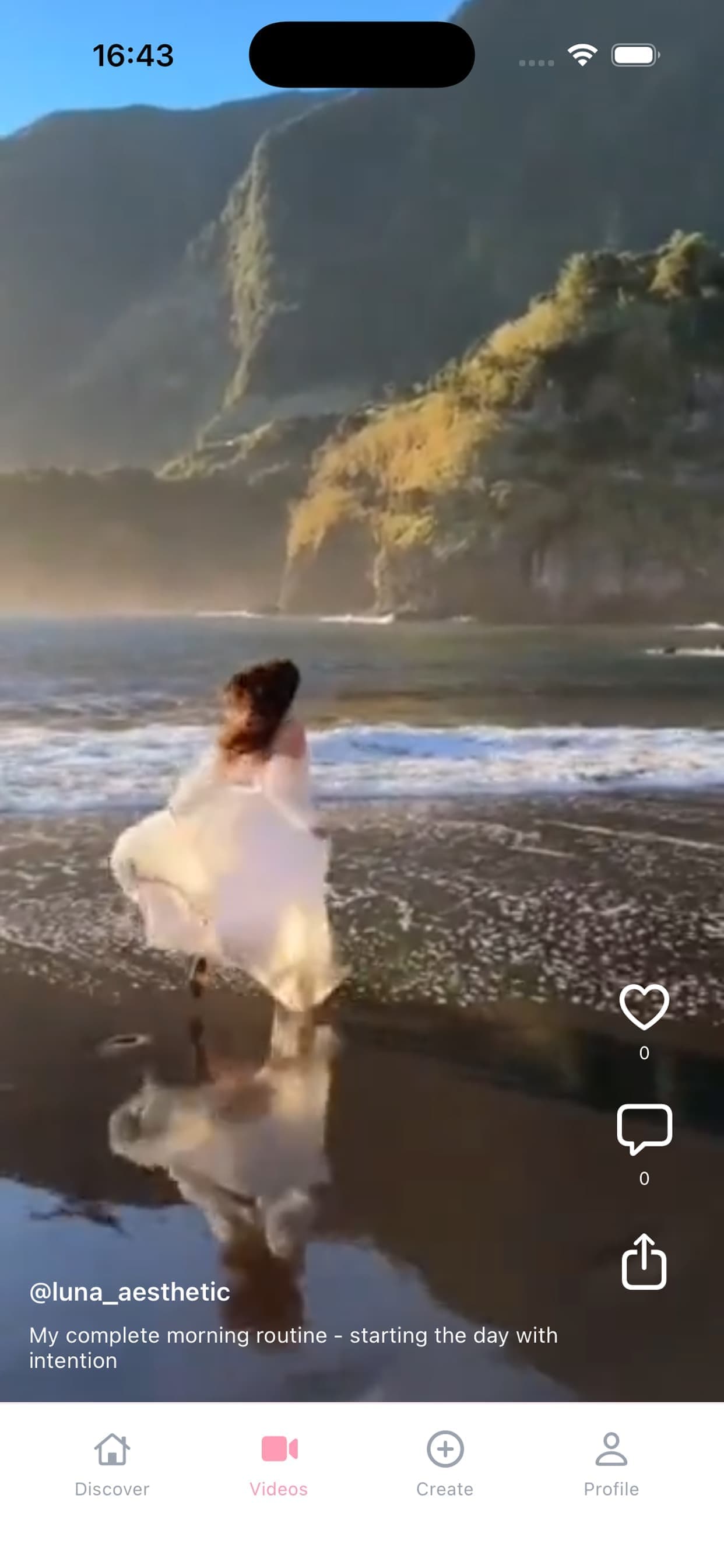Screen dimensions: 724x1568
Task: Open the Profile tab
Action: click(x=611, y=1462)
